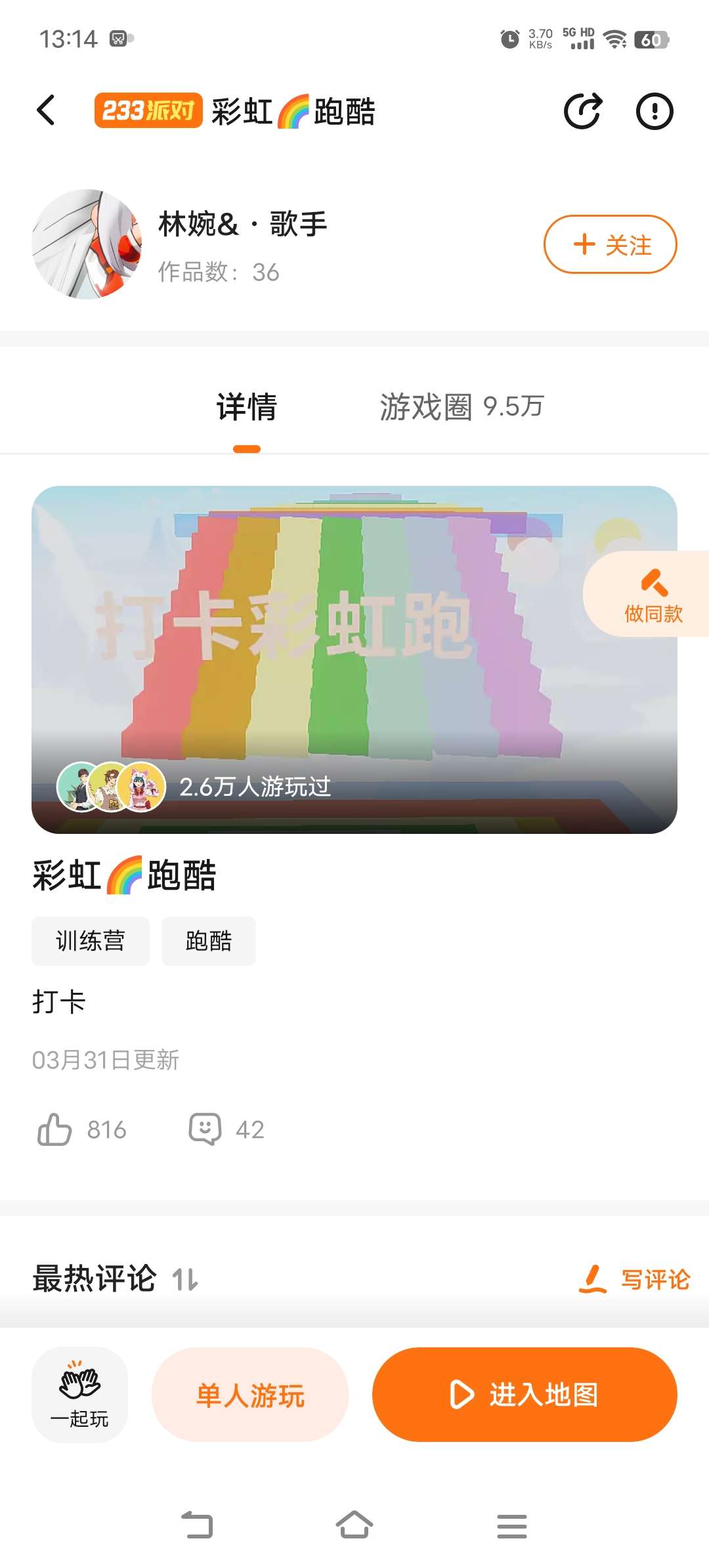Change comment sorting next to 最热评论
This screenshot has height=1568, width=709.
[185, 1279]
